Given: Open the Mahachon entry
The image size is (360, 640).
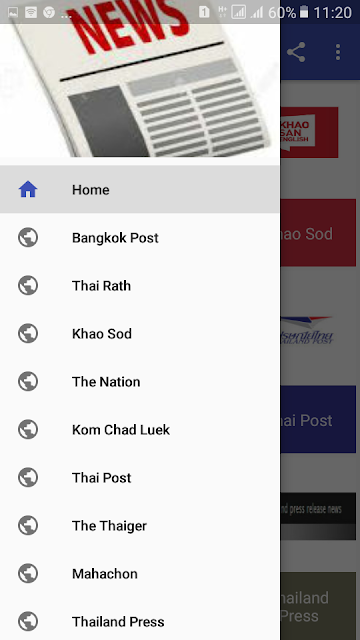Looking at the screenshot, I should (140, 573).
